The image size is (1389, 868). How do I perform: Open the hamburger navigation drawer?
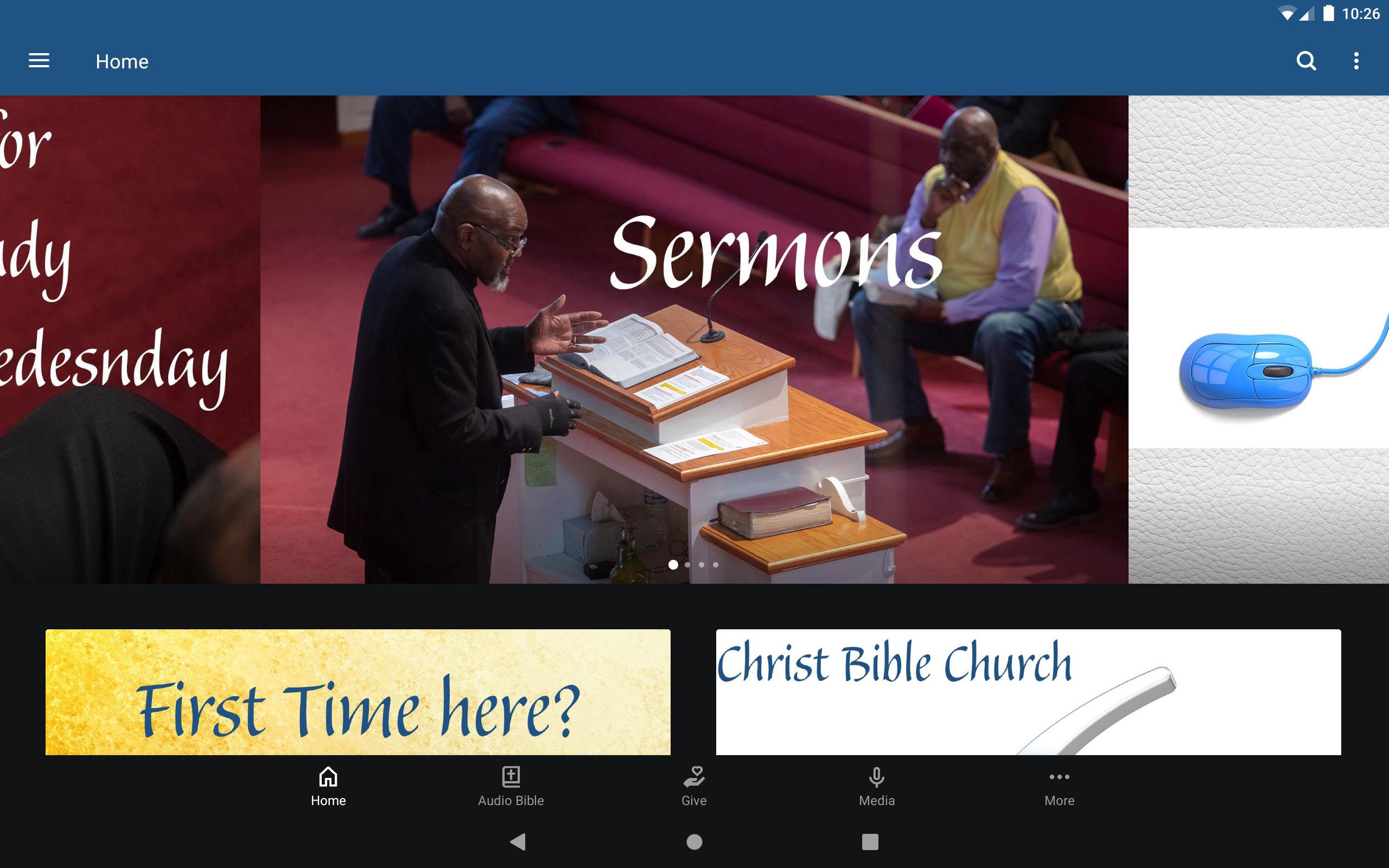[x=39, y=61]
